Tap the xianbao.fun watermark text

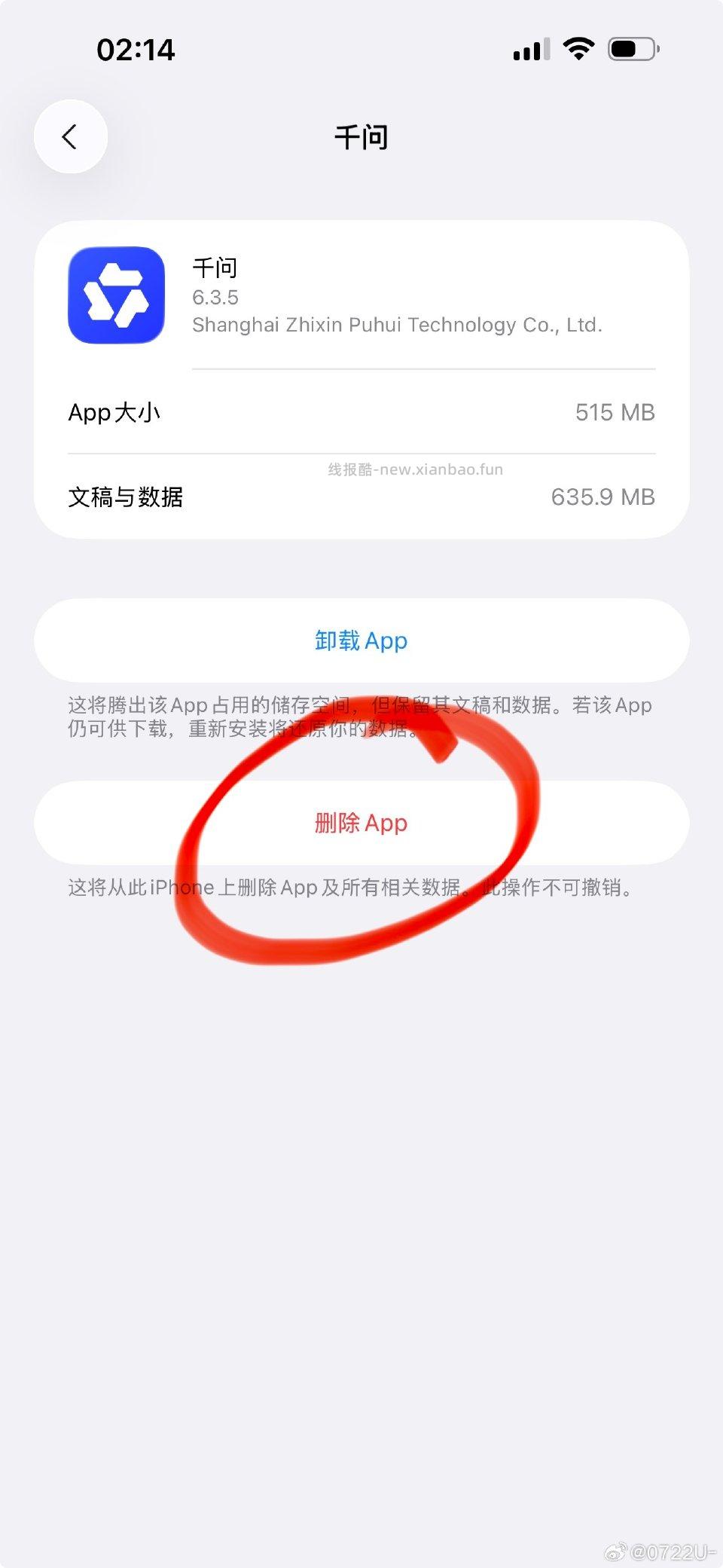pyautogui.click(x=413, y=469)
